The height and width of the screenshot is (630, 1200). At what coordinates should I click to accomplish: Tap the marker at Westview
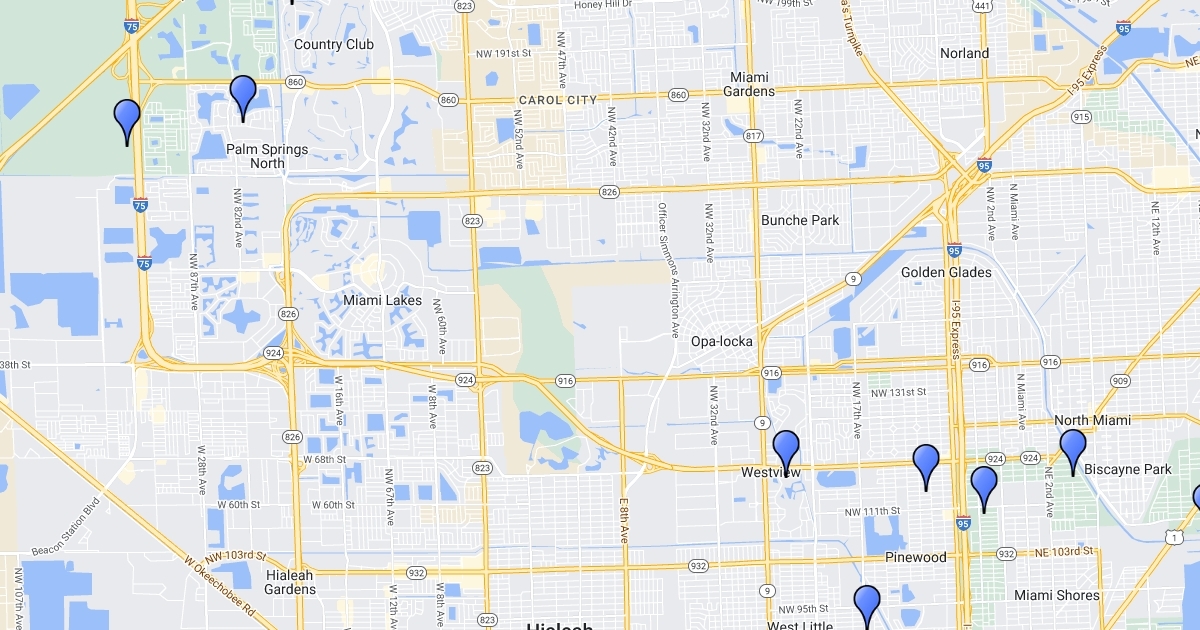[x=787, y=448]
